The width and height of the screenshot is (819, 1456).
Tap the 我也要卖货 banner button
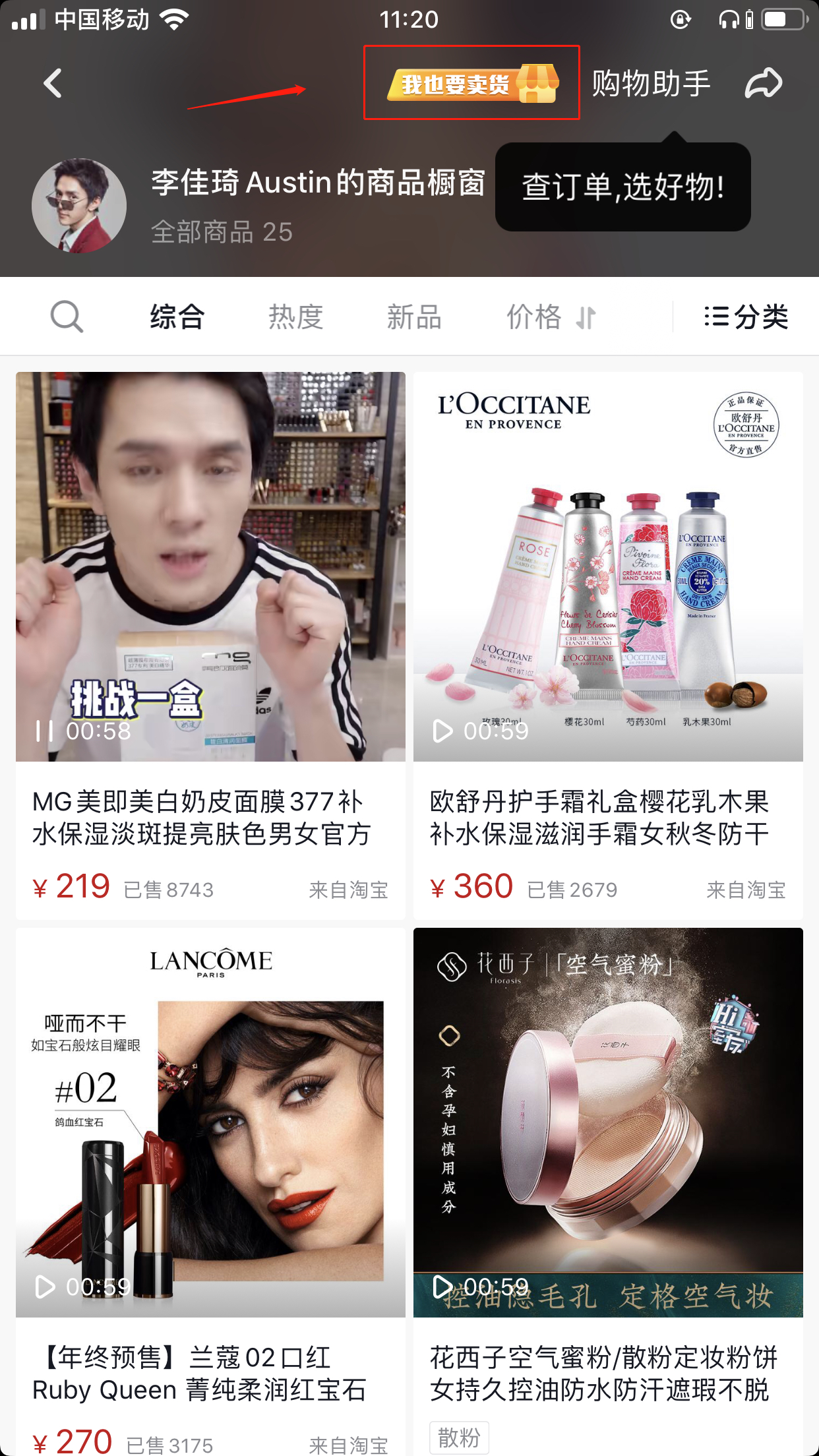click(x=472, y=84)
